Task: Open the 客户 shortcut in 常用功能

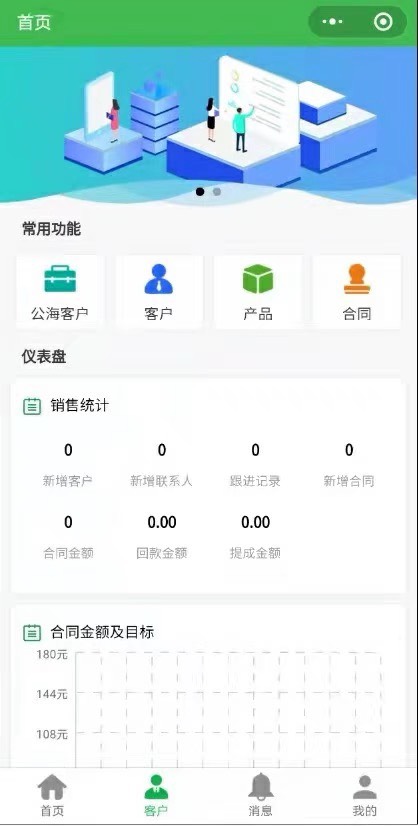Action: pos(159,292)
